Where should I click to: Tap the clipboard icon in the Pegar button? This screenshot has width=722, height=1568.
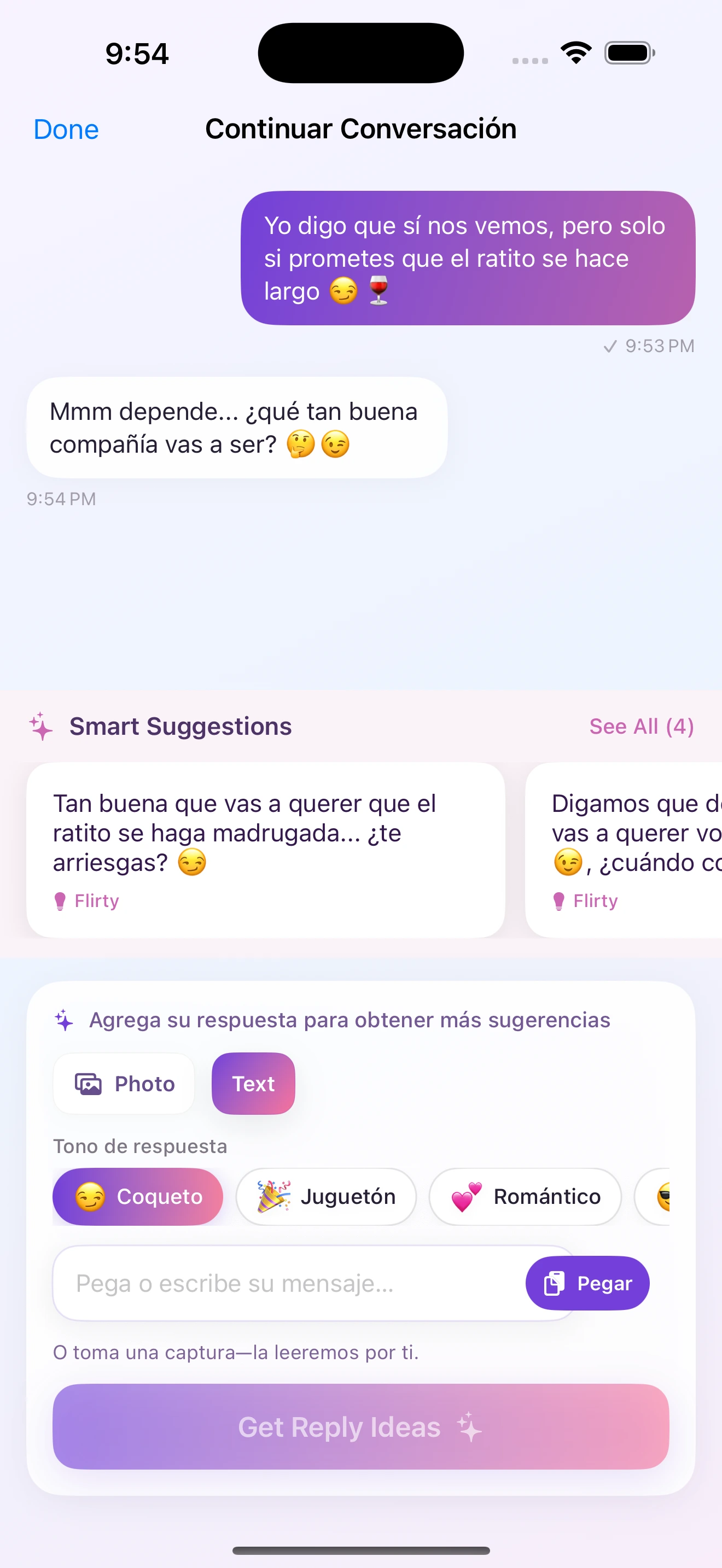(x=555, y=1283)
